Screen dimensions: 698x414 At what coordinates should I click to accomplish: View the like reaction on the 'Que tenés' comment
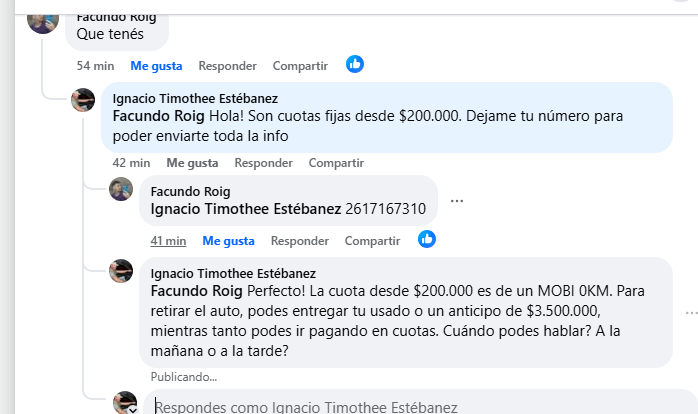(x=355, y=64)
